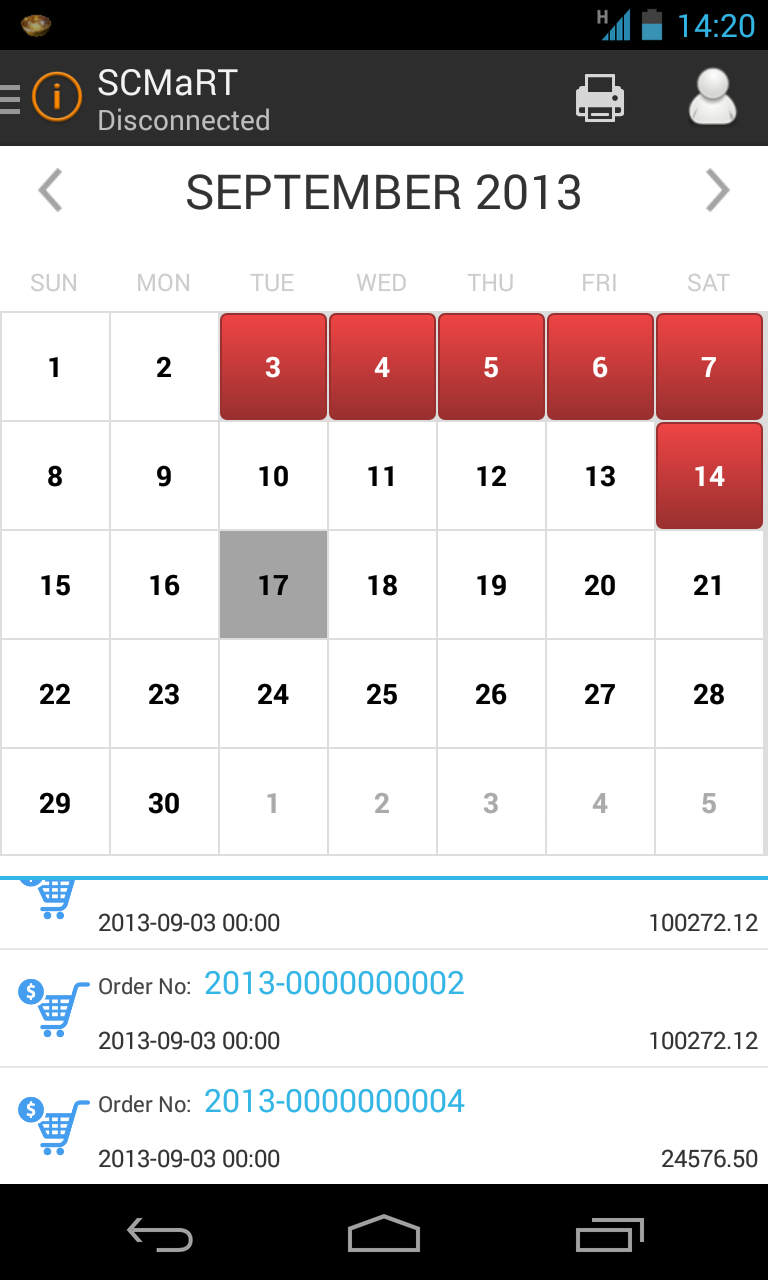Select September 7 on the calendar
Image resolution: width=768 pixels, height=1280 pixels.
[x=709, y=367]
